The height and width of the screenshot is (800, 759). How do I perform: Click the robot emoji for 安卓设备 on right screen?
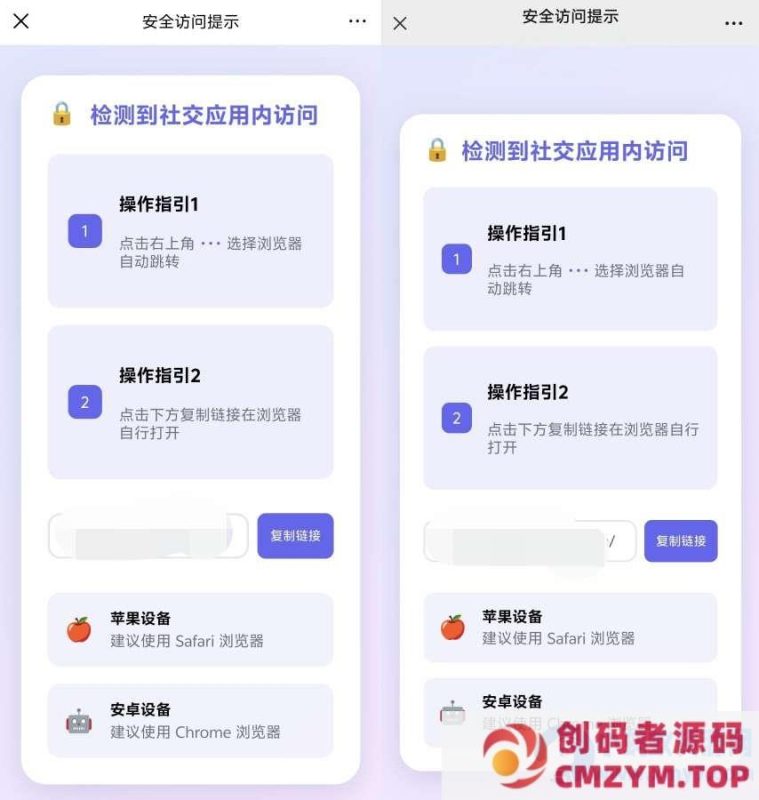[x=455, y=712]
